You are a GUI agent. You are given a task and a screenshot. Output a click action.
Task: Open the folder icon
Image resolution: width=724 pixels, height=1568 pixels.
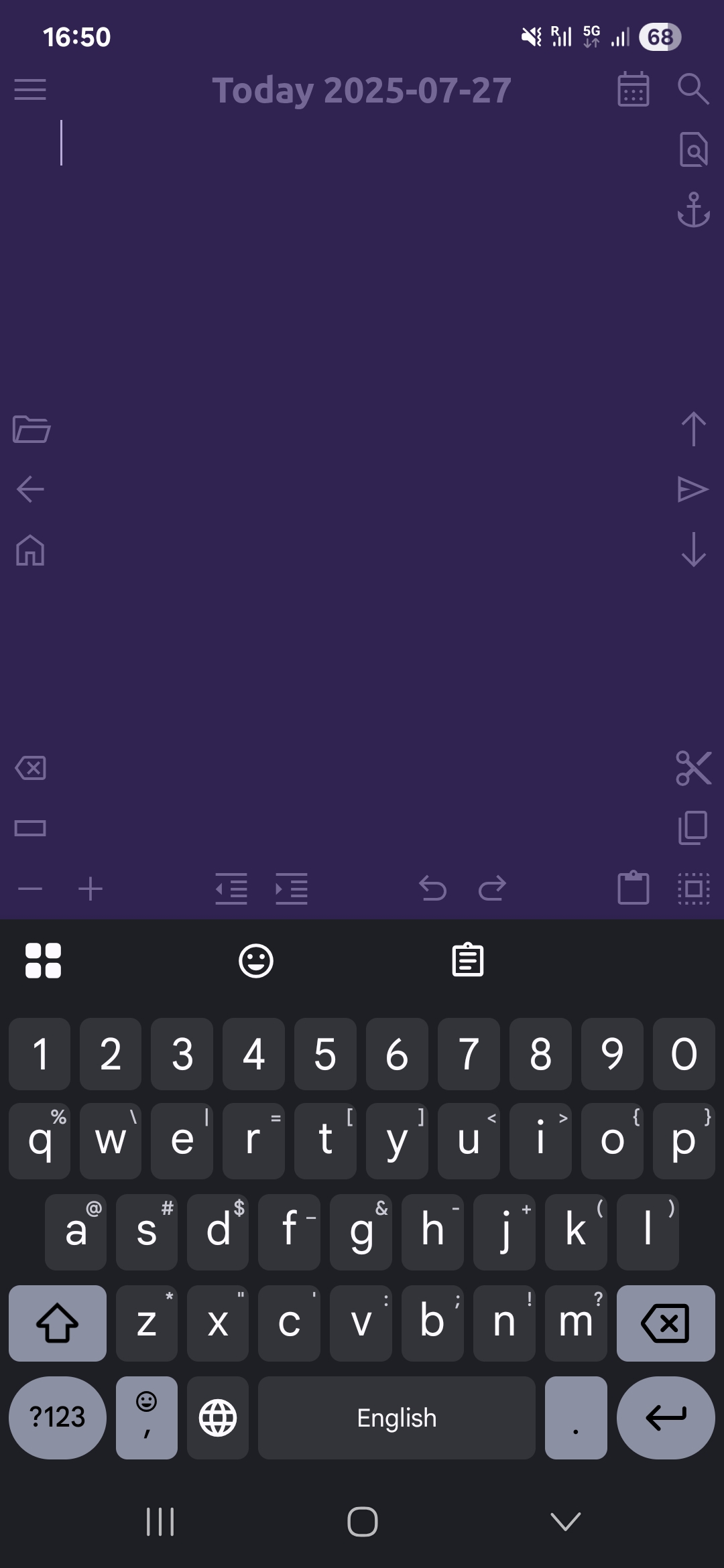pos(32,430)
